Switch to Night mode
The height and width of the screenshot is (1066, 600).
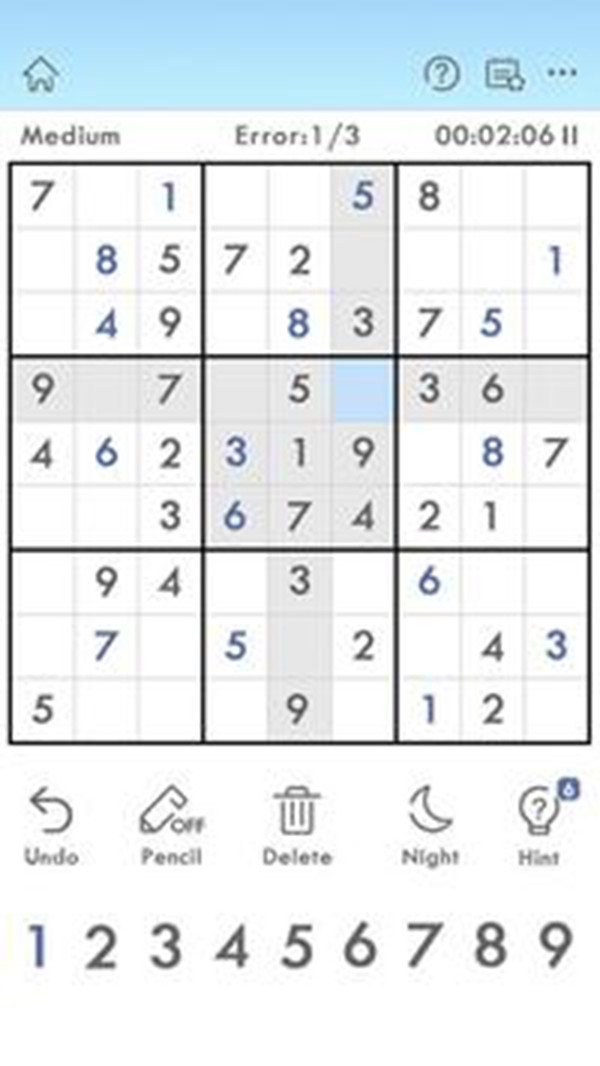tap(430, 824)
